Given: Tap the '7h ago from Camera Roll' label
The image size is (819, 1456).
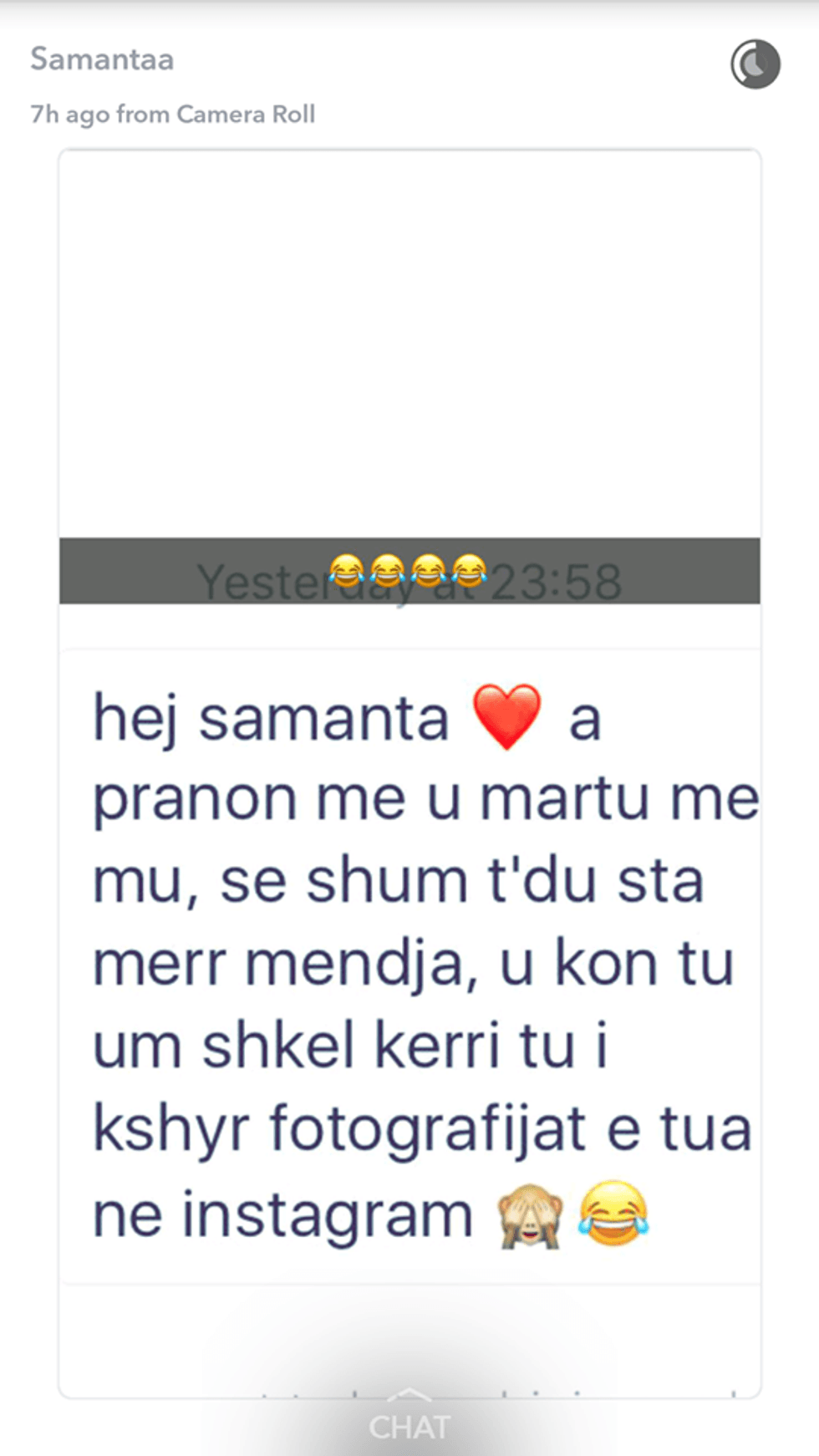Looking at the screenshot, I should pyautogui.click(x=172, y=114).
